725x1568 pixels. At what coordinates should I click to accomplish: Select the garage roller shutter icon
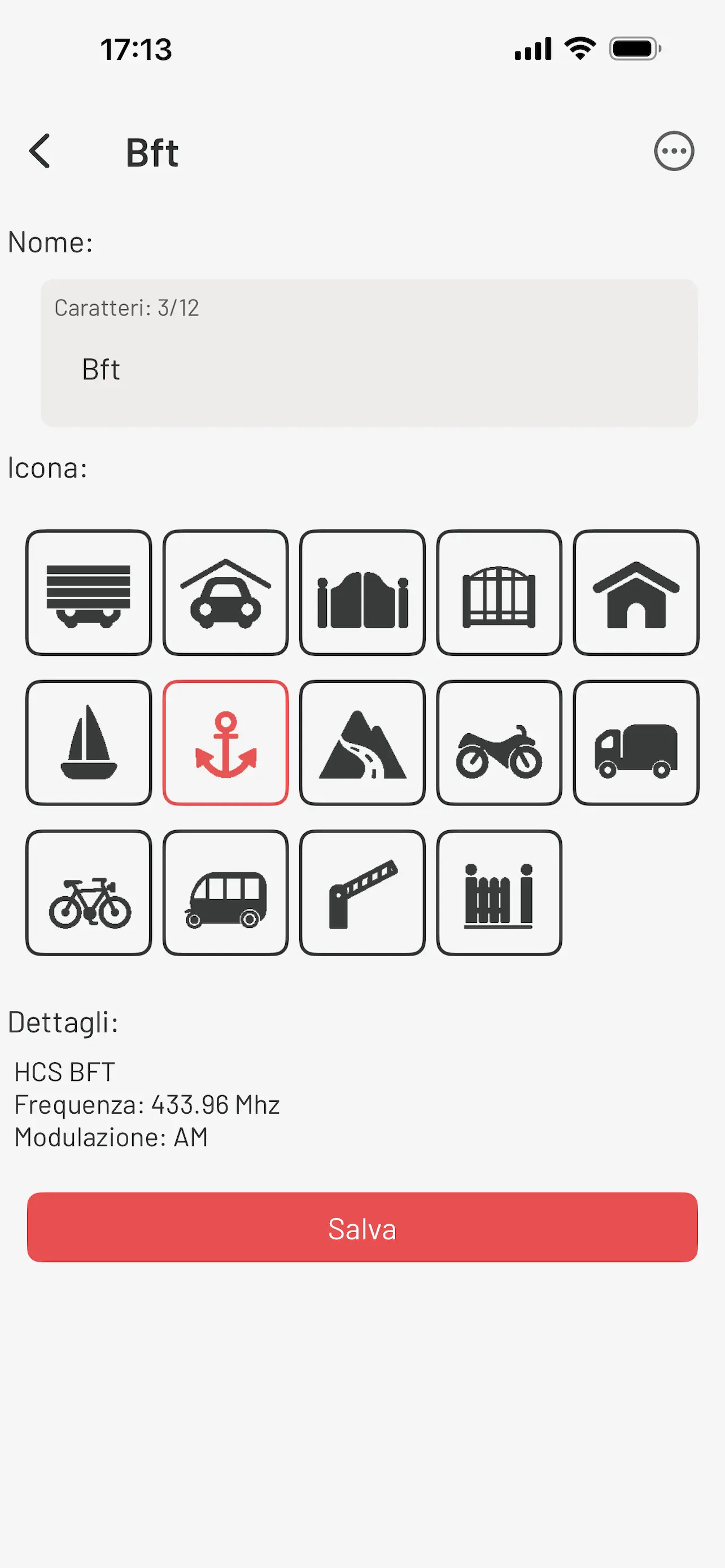(89, 592)
